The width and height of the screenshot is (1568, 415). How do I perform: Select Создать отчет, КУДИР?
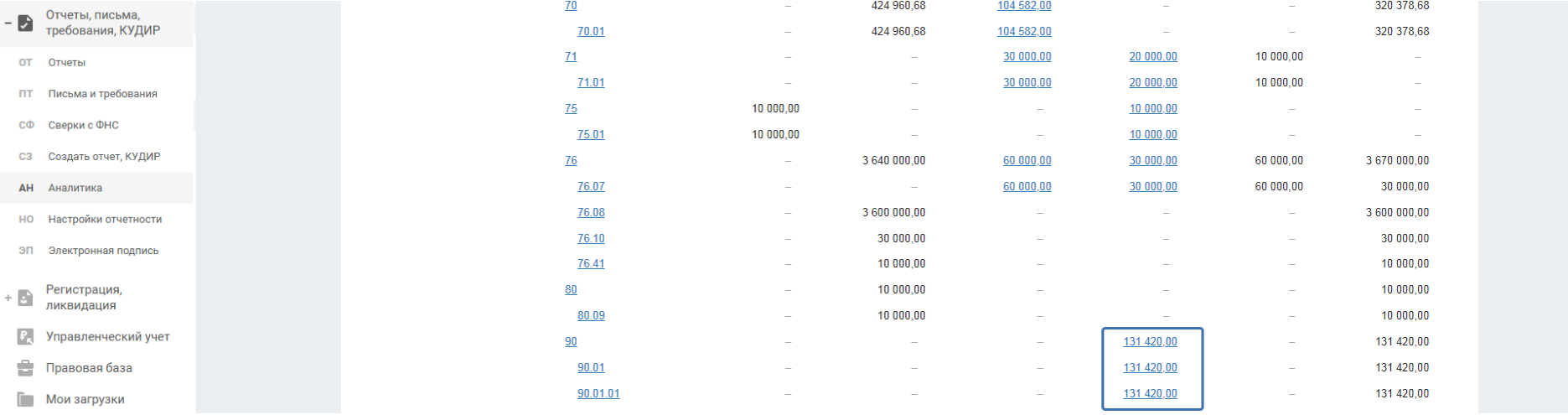coord(104,157)
